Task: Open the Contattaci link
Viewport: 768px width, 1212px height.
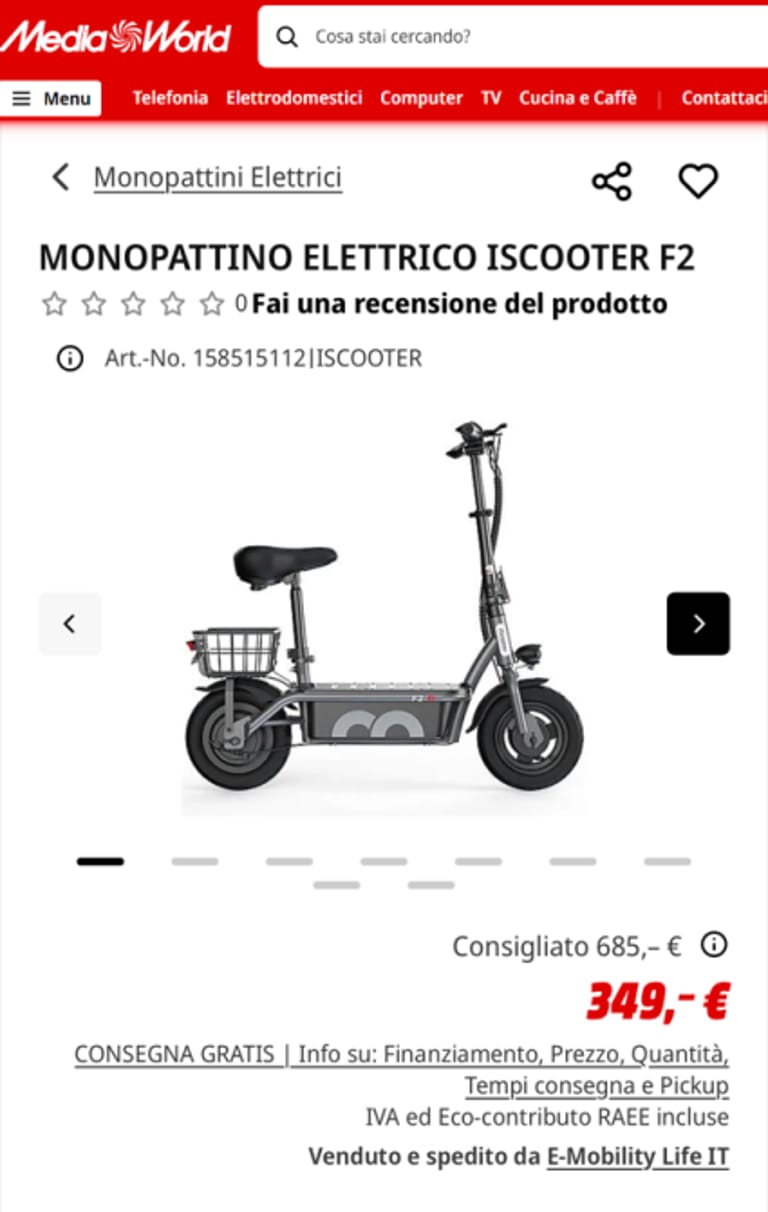Action: 722,98
